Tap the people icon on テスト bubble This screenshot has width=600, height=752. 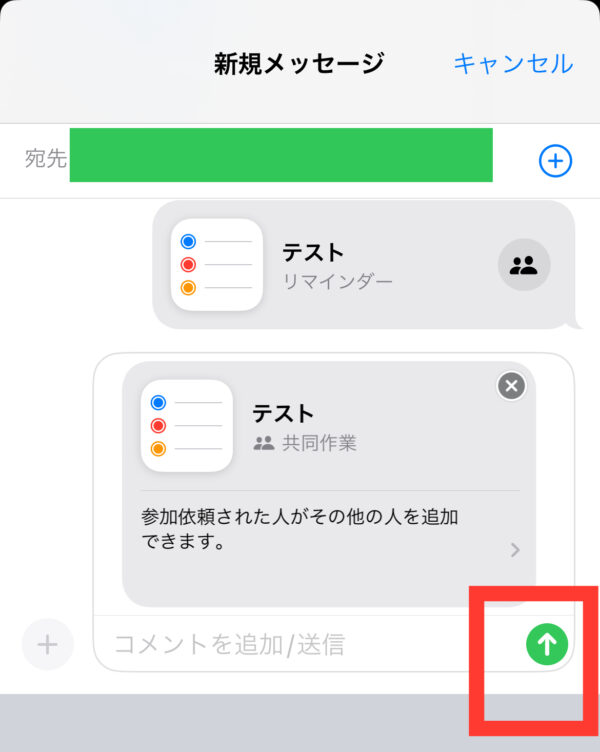(524, 265)
